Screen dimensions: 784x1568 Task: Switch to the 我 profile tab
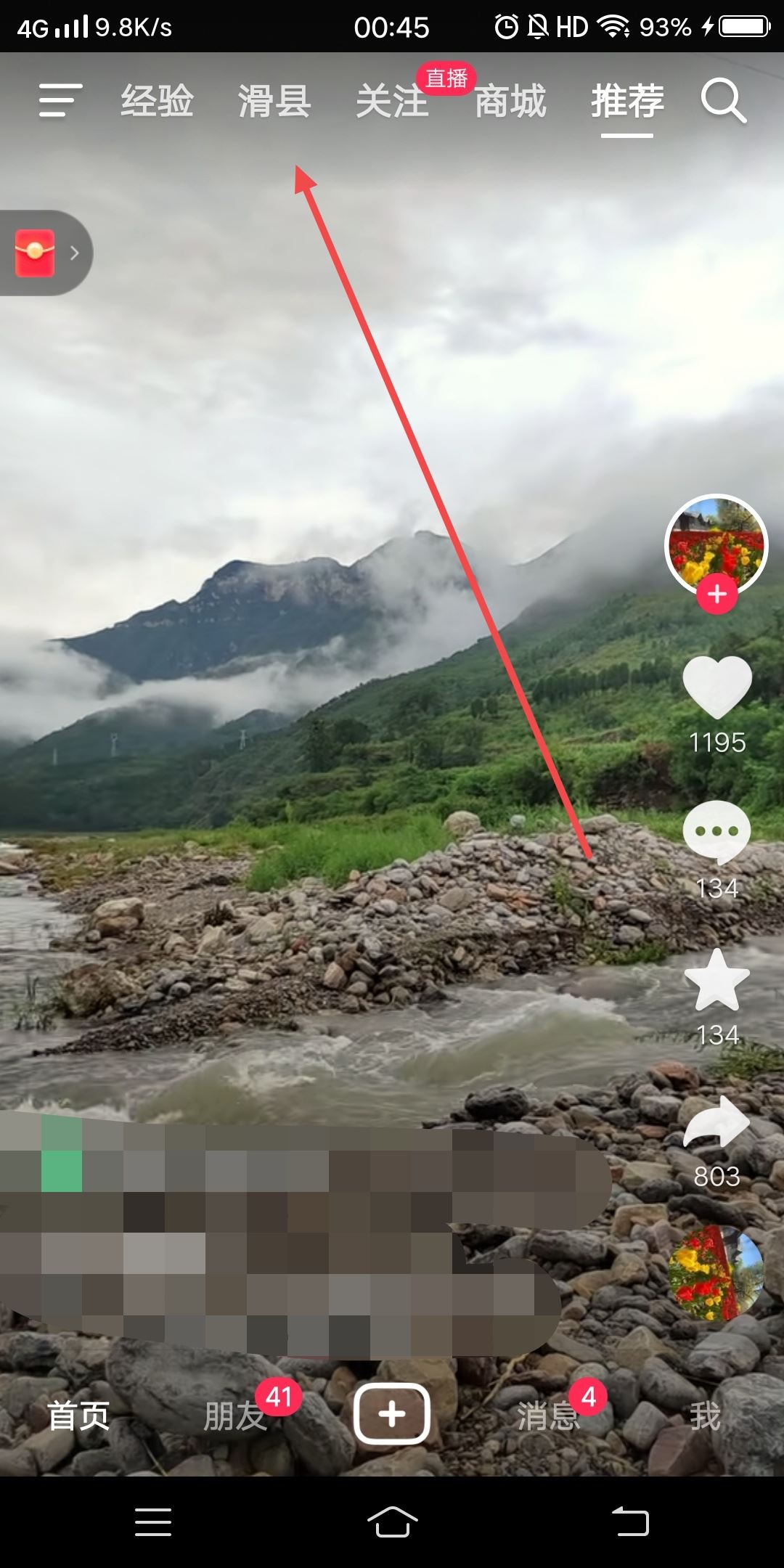click(x=704, y=1416)
